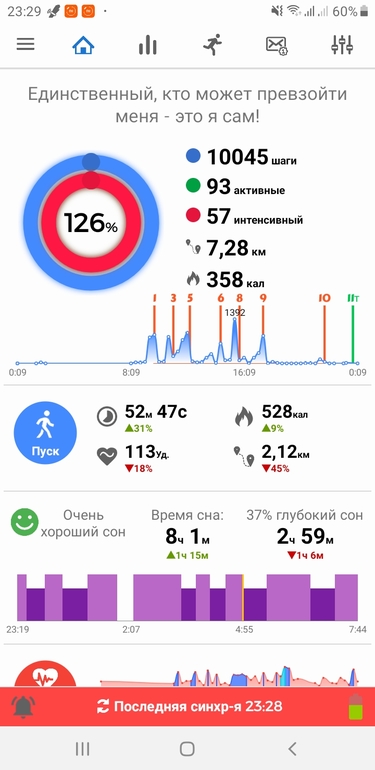The image size is (375, 770).
Task: Open the band battery indicator
Action: point(356,707)
